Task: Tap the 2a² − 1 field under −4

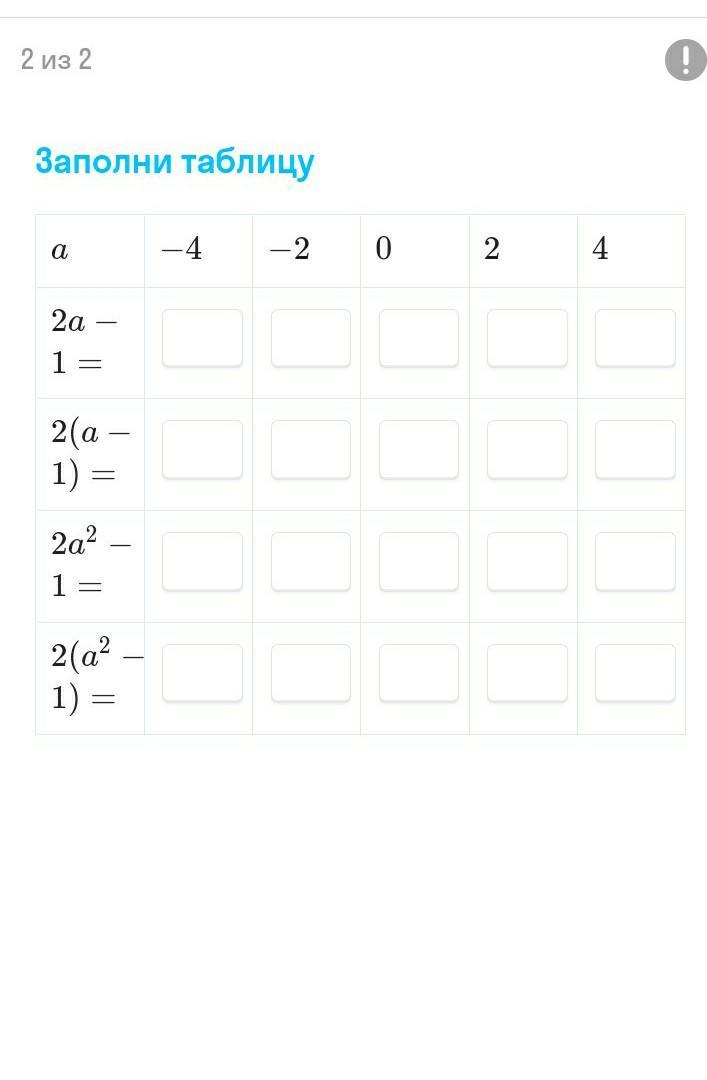Action: pyautogui.click(x=202, y=561)
